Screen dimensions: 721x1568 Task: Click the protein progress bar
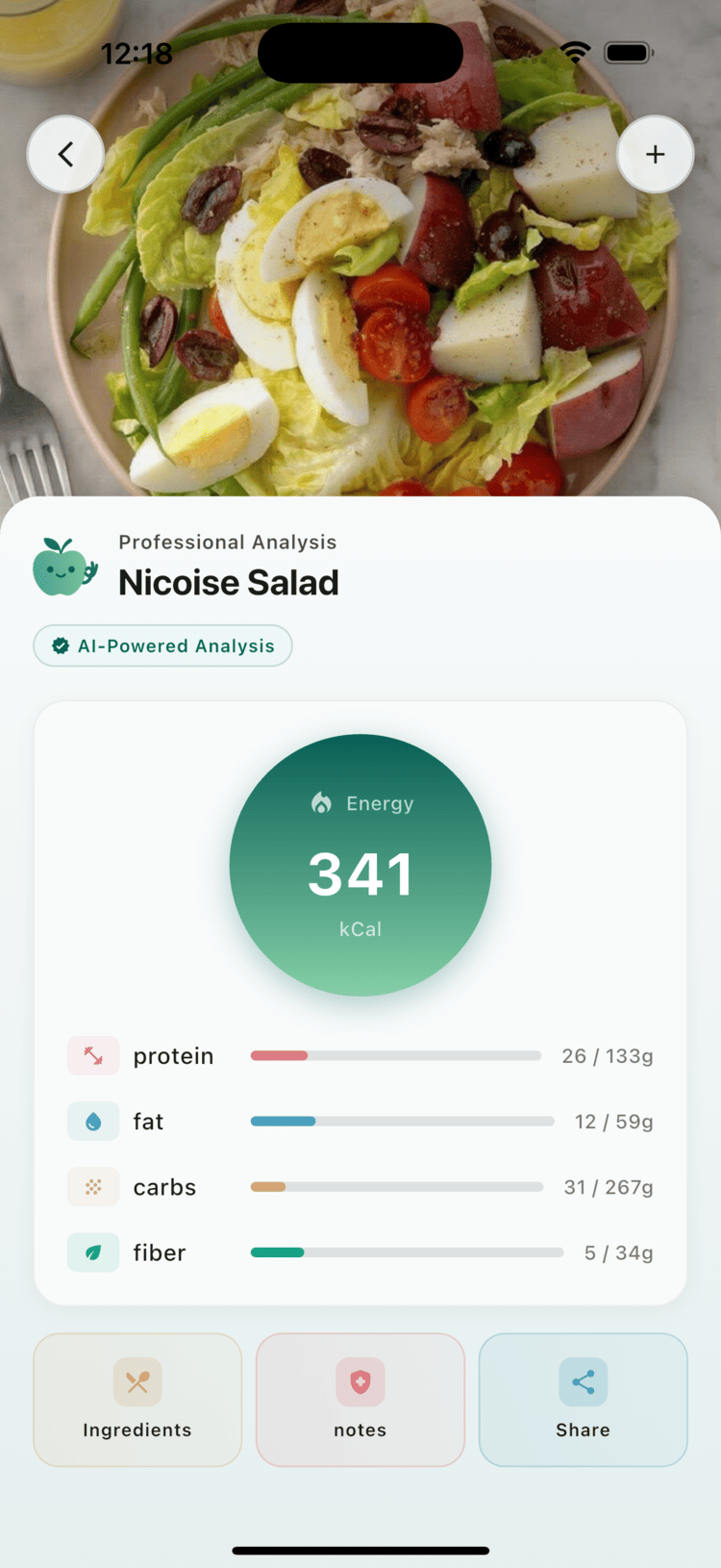pos(396,1055)
